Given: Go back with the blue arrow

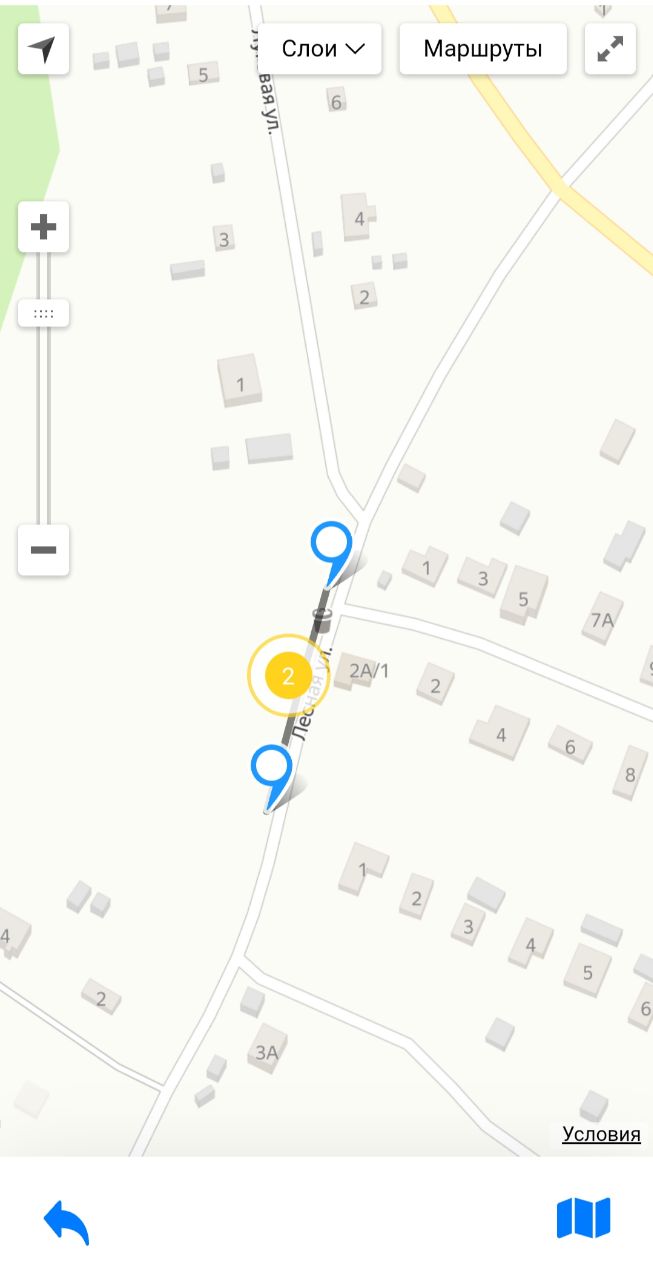Looking at the screenshot, I should pos(67,1221).
